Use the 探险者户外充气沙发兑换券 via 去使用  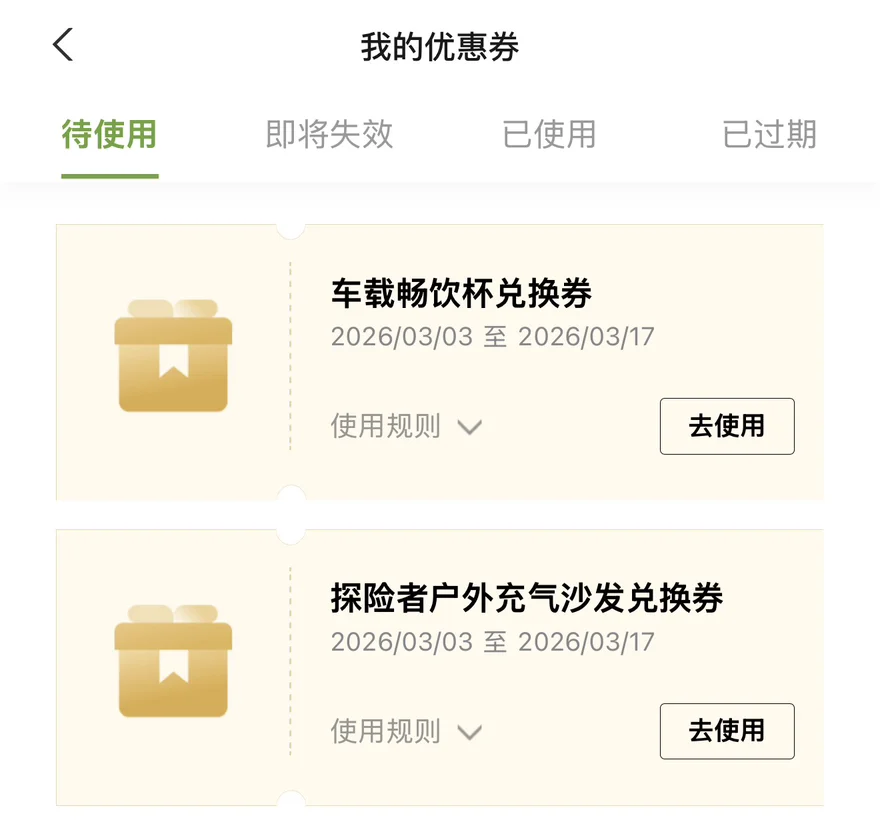point(727,731)
